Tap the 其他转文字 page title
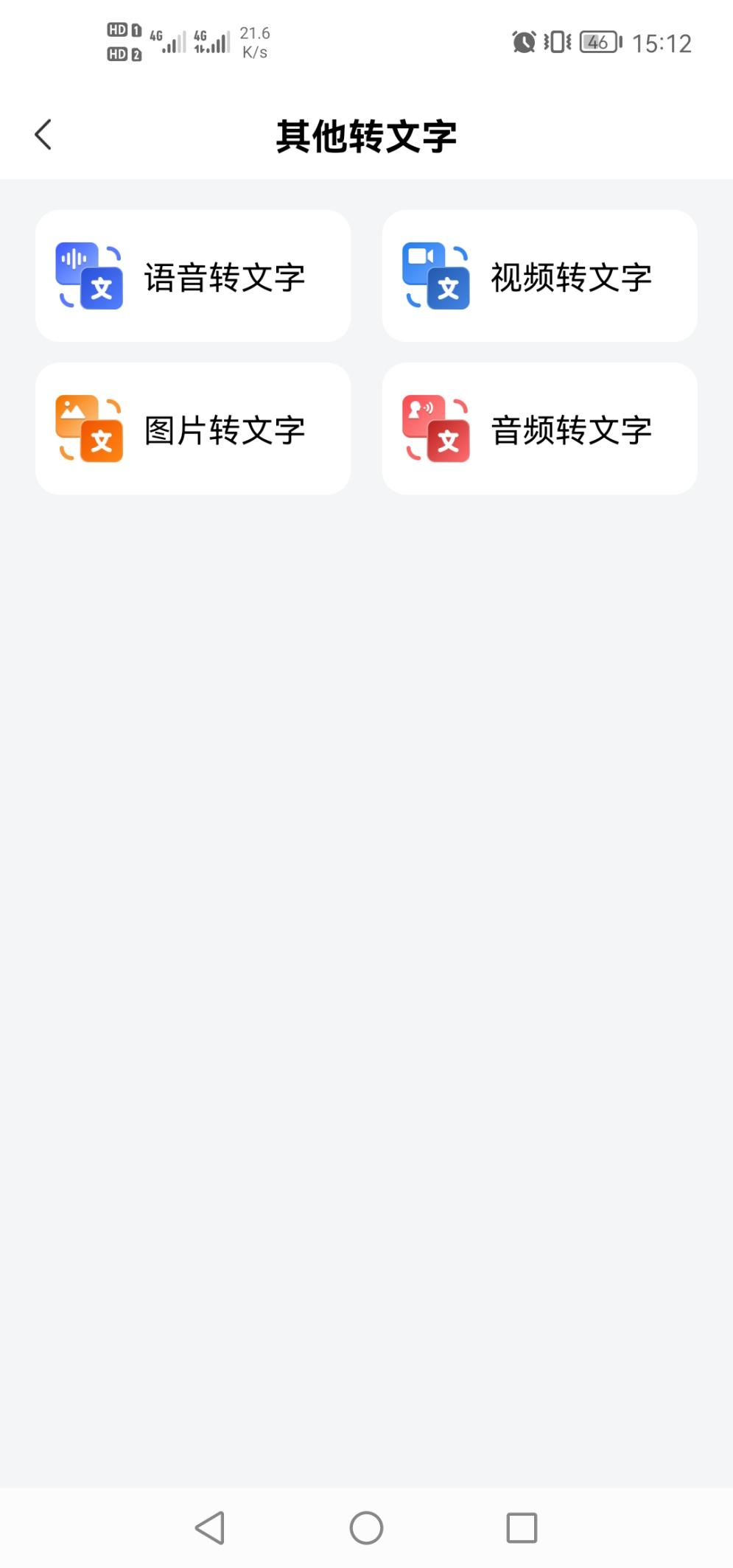 [x=366, y=134]
